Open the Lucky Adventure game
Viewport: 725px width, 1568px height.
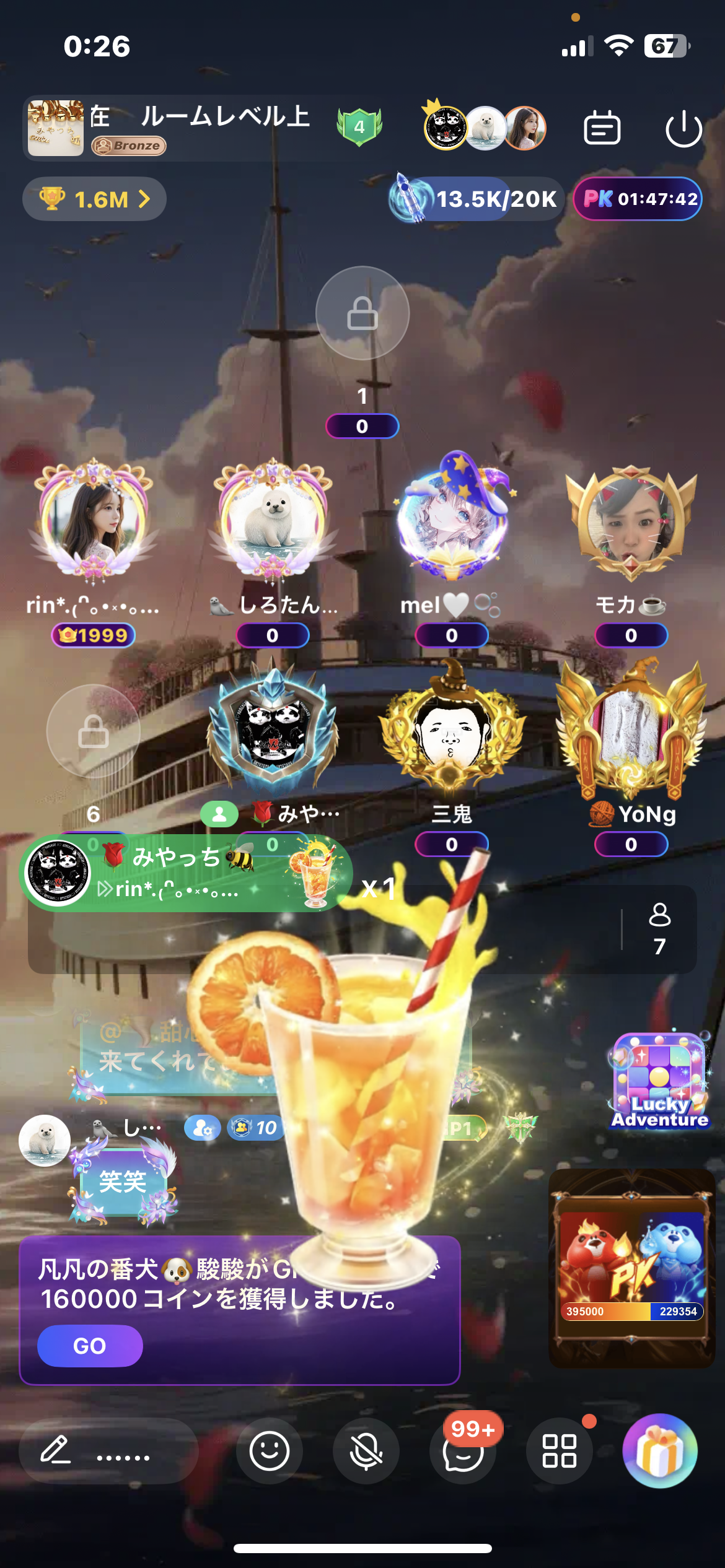pyautogui.click(x=660, y=1081)
